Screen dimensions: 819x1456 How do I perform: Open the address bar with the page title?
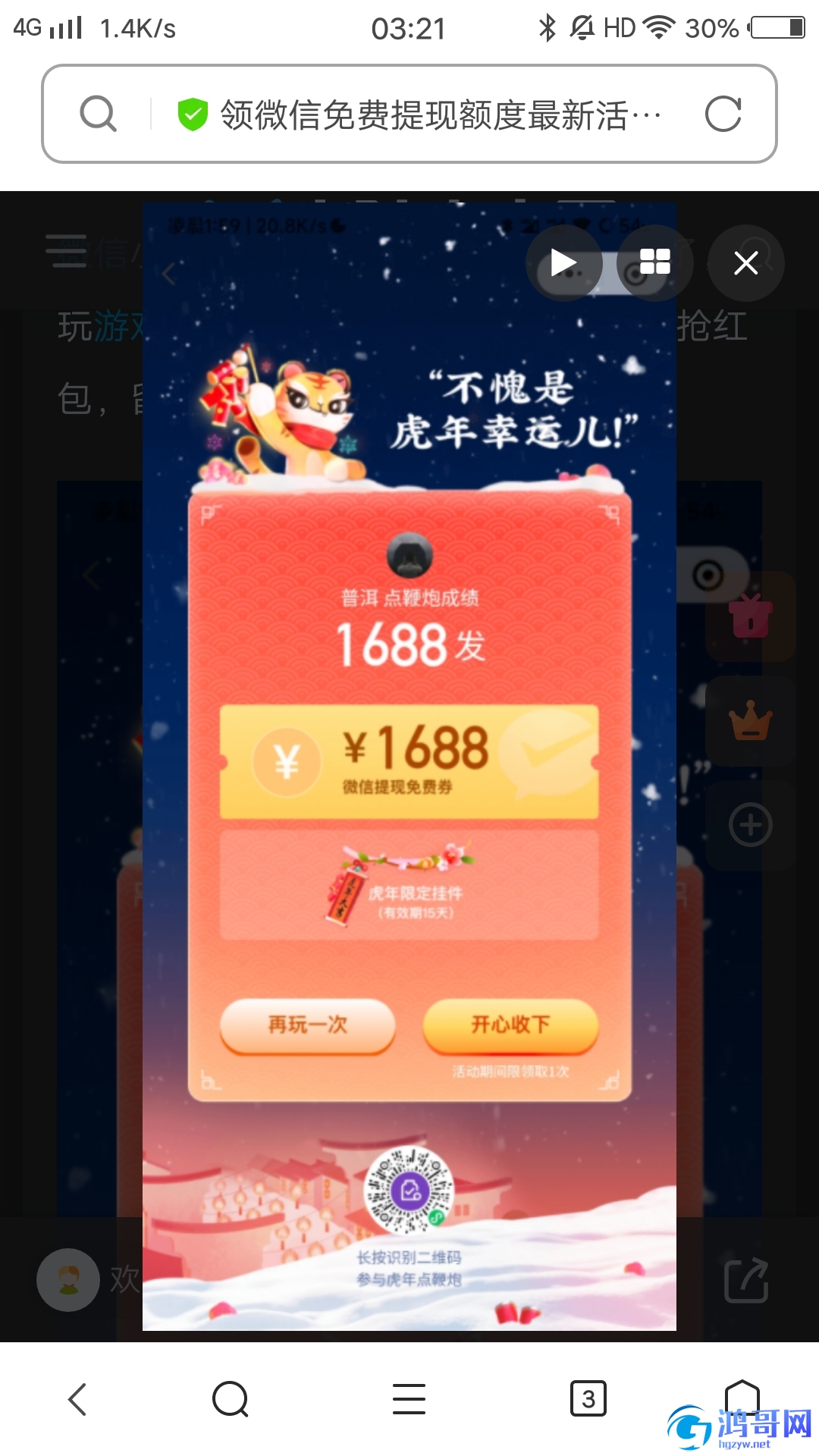point(440,115)
